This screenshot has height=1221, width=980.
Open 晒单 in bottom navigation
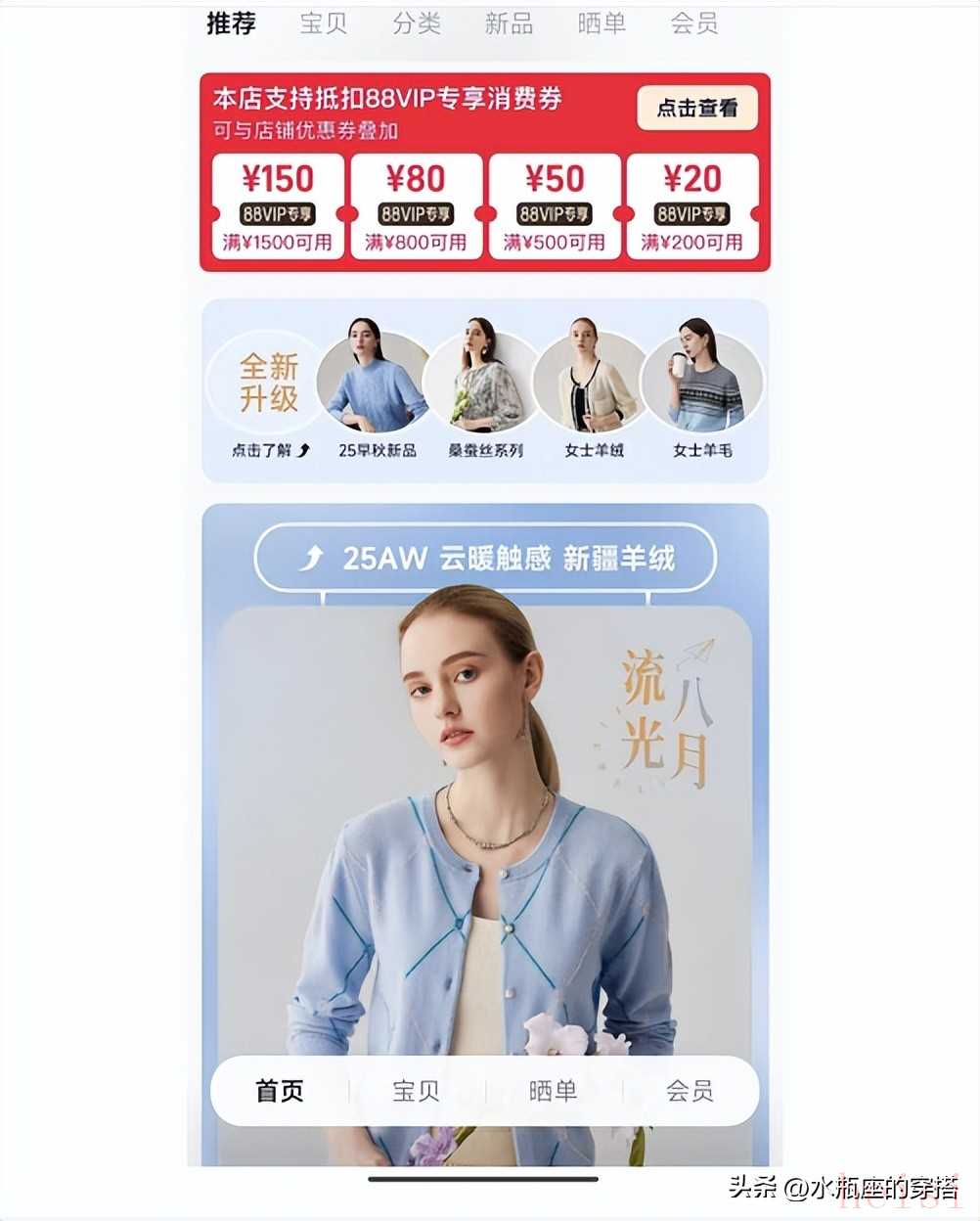click(x=553, y=1090)
